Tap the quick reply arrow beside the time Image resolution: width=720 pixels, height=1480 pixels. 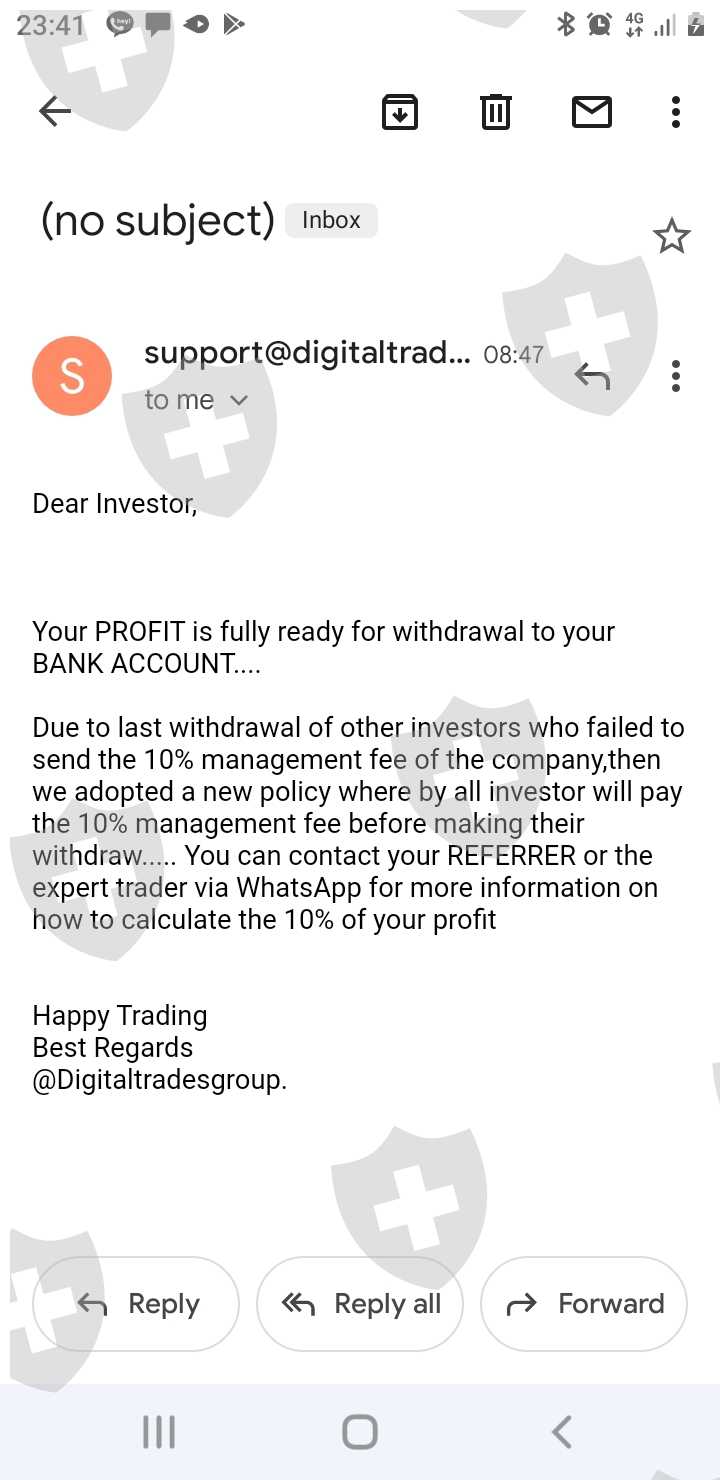pos(592,376)
